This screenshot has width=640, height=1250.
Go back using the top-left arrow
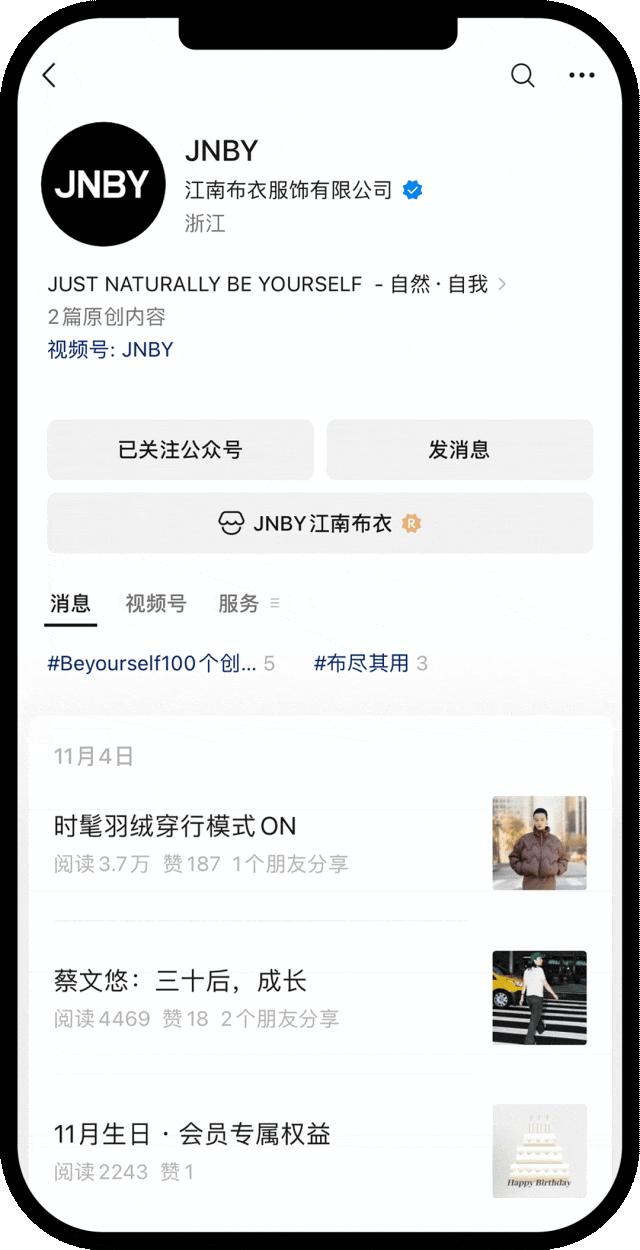(50, 76)
